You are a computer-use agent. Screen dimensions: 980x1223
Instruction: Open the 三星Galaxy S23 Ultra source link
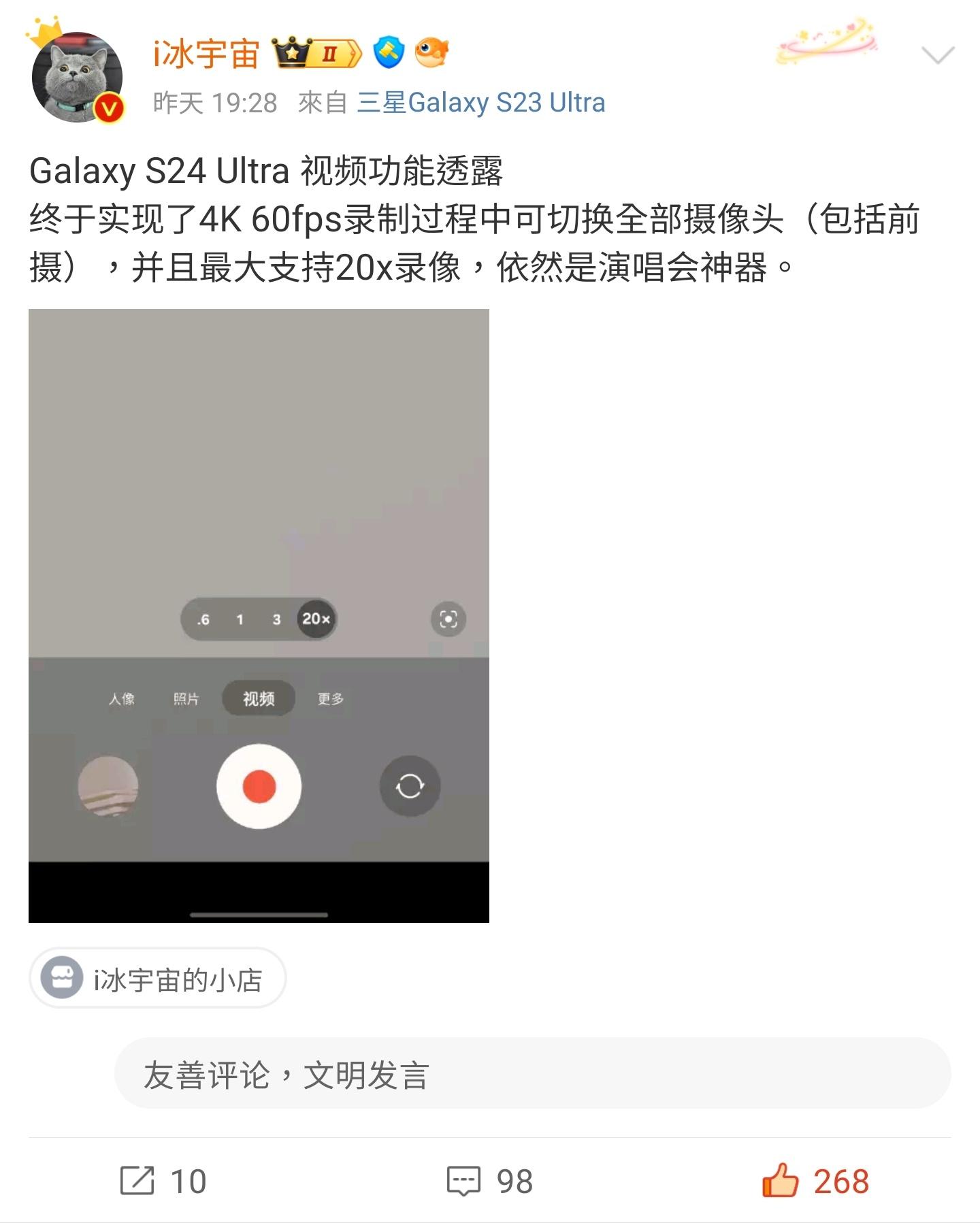coord(480,103)
